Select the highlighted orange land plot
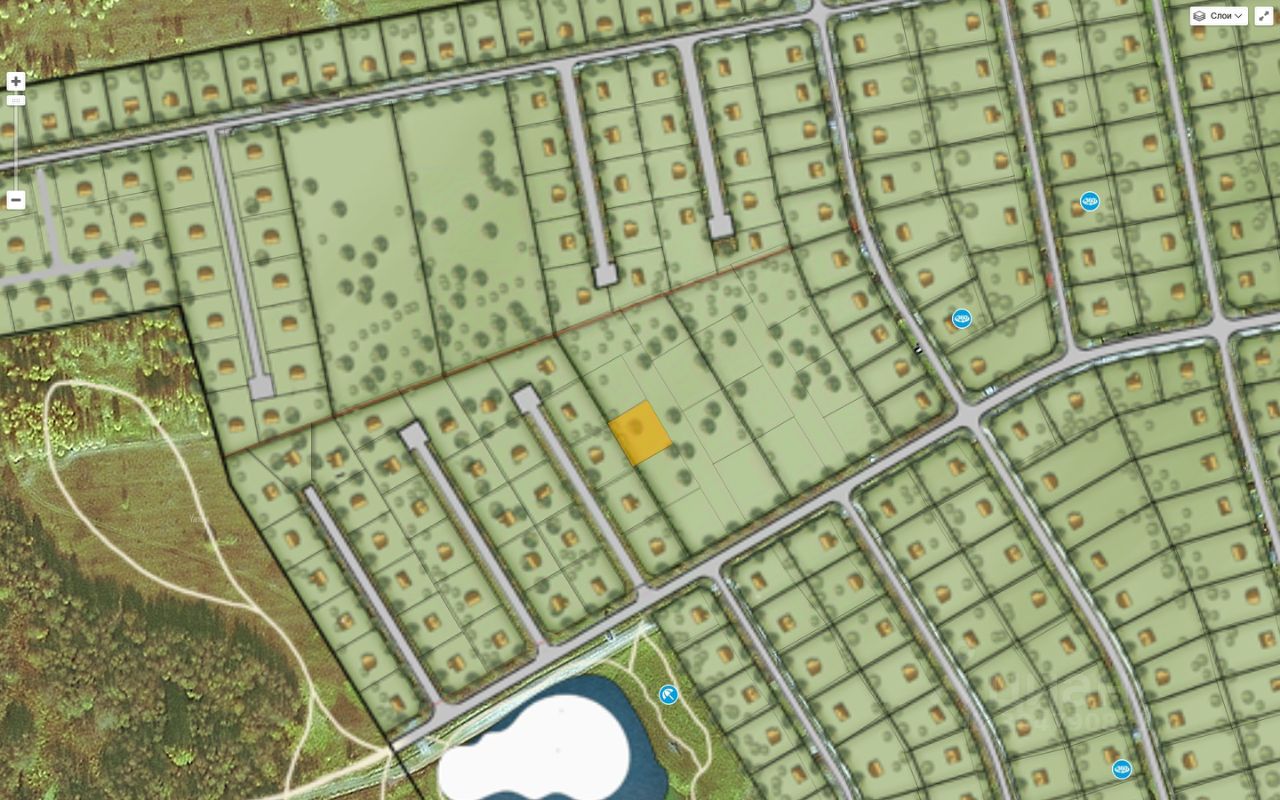The height and width of the screenshot is (800, 1280). (x=639, y=433)
